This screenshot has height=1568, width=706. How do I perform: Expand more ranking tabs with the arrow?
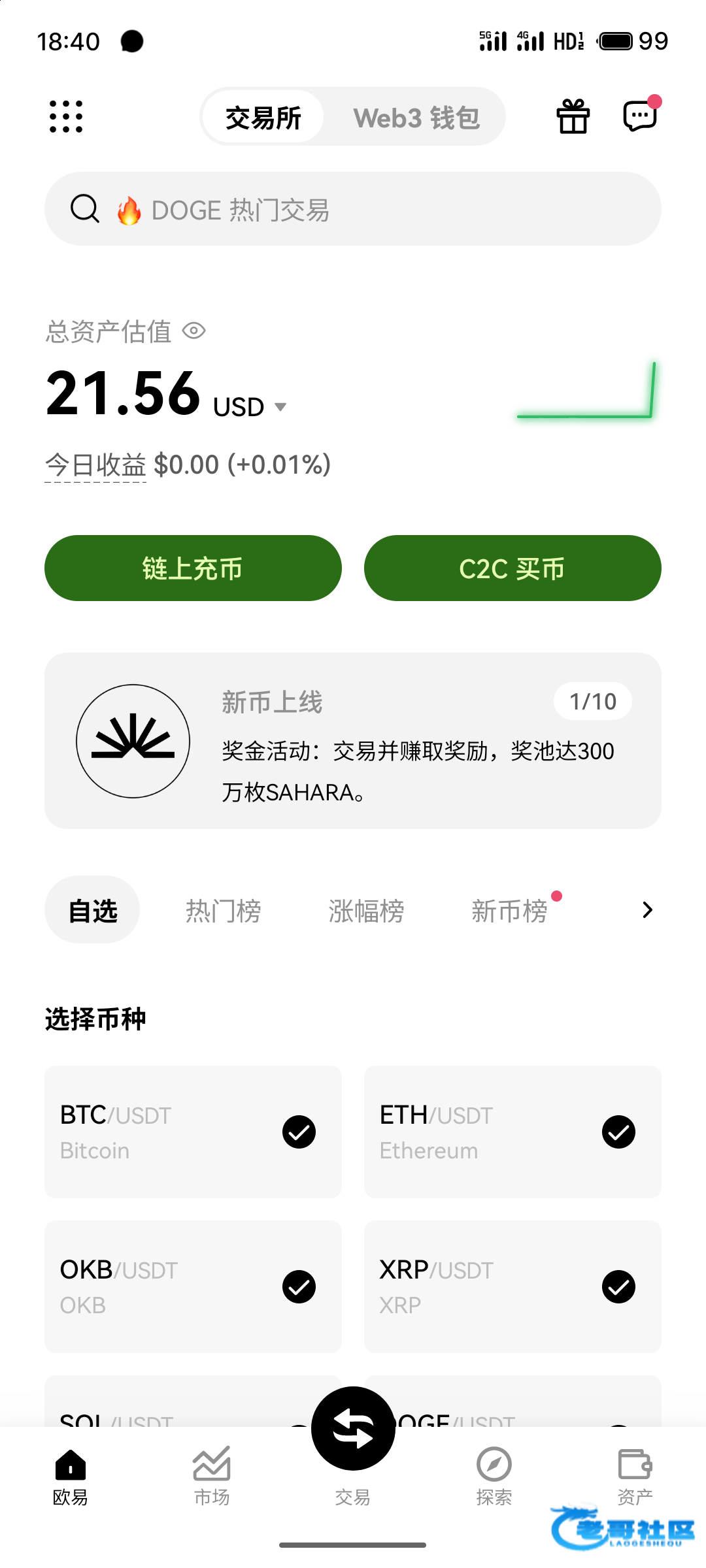647,910
